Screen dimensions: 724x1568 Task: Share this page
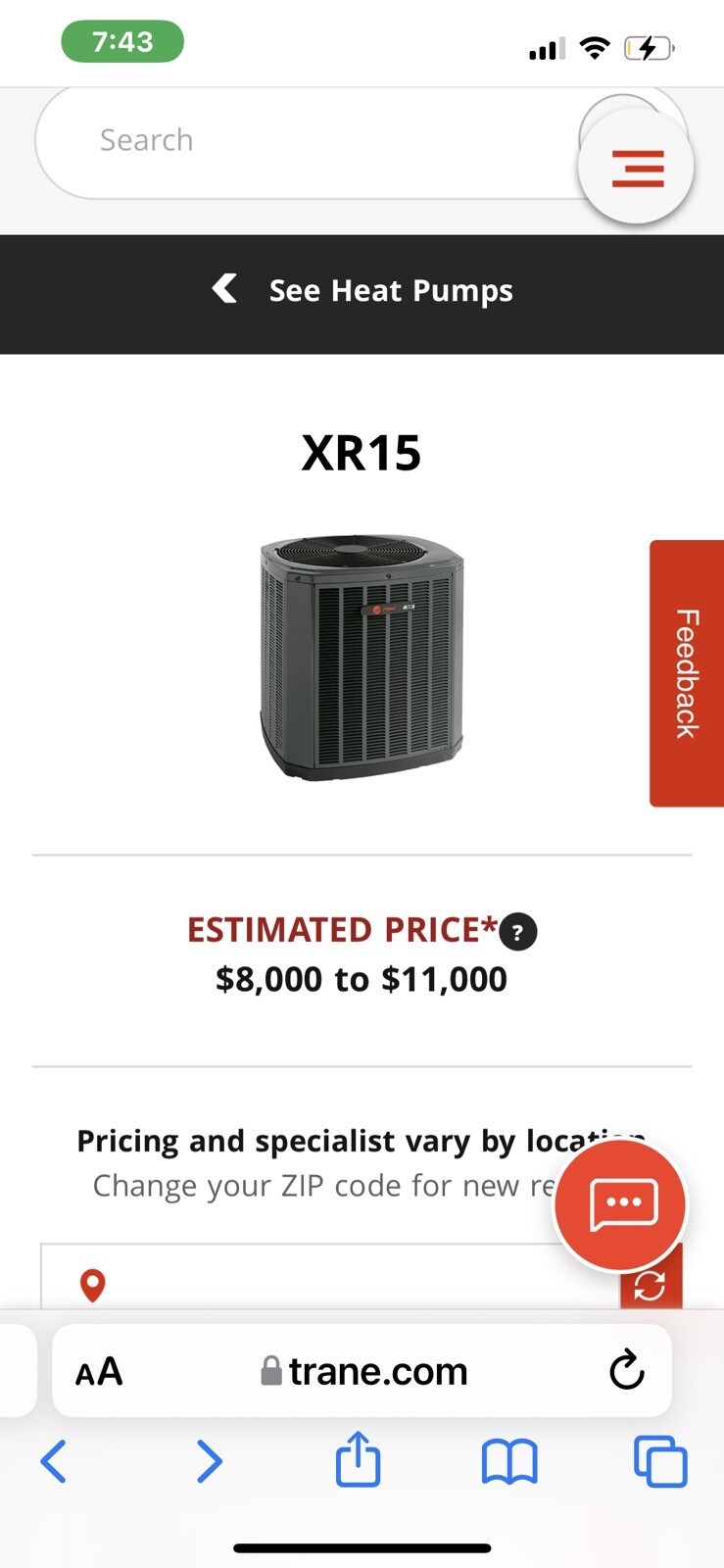(358, 1459)
